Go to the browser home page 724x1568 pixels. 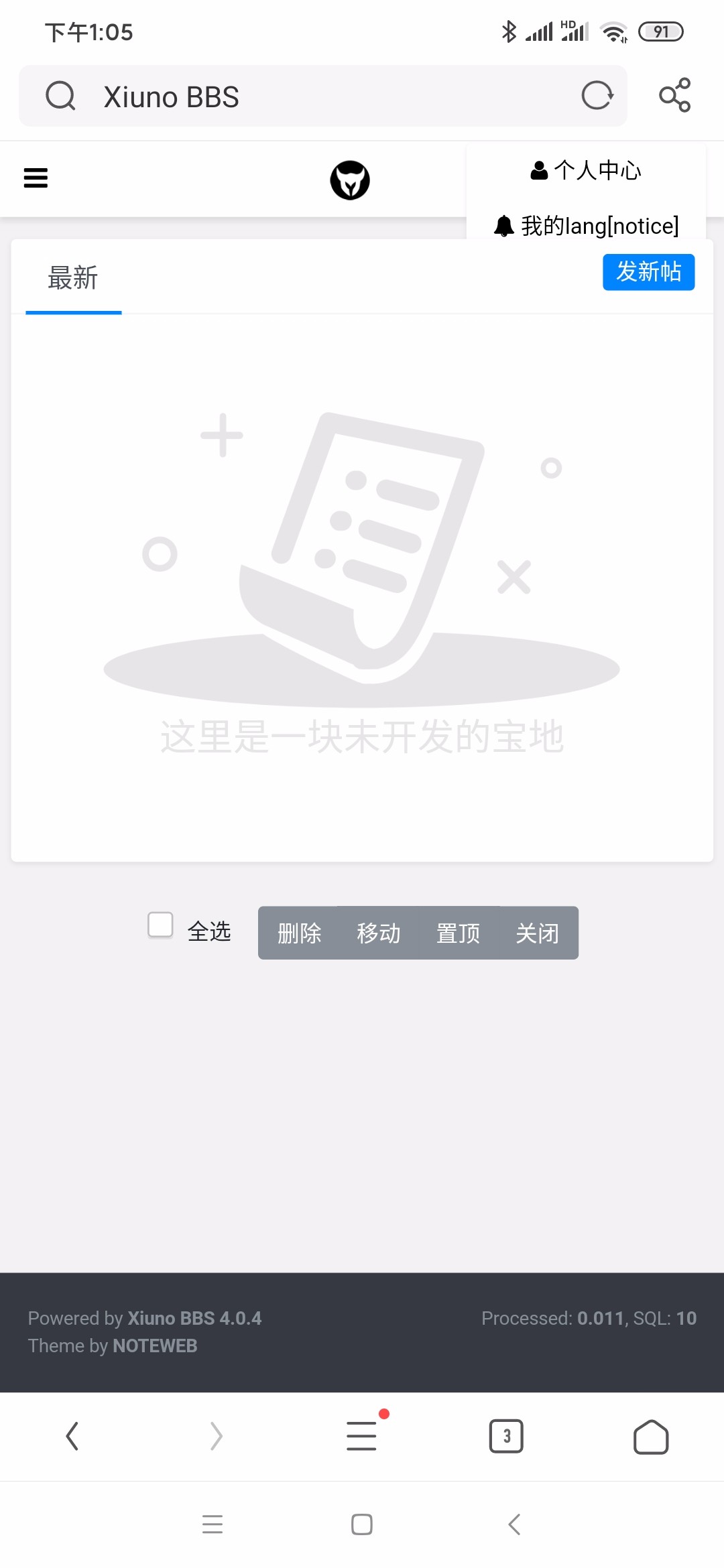click(x=651, y=1437)
